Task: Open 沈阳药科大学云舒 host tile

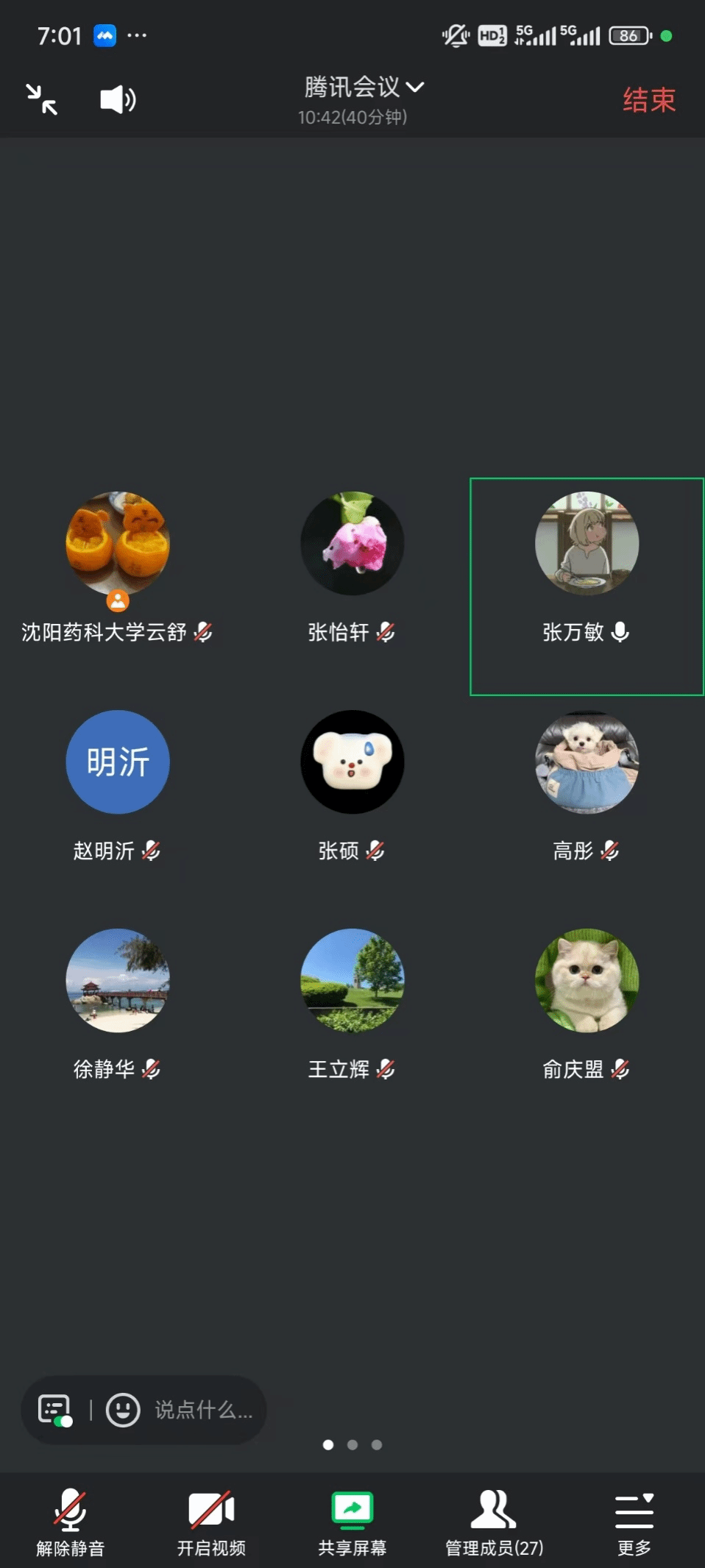Action: (118, 567)
